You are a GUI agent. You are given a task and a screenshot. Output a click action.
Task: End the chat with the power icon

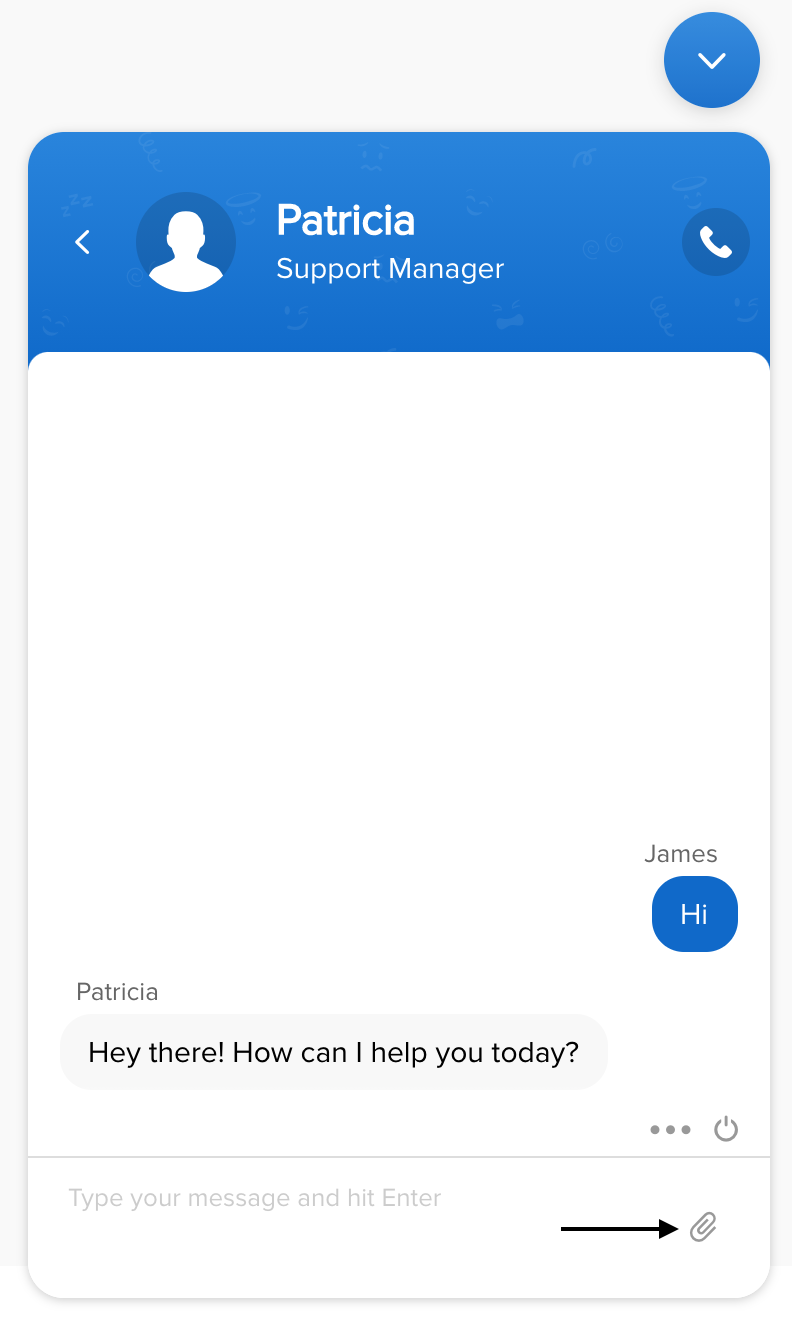point(726,1130)
